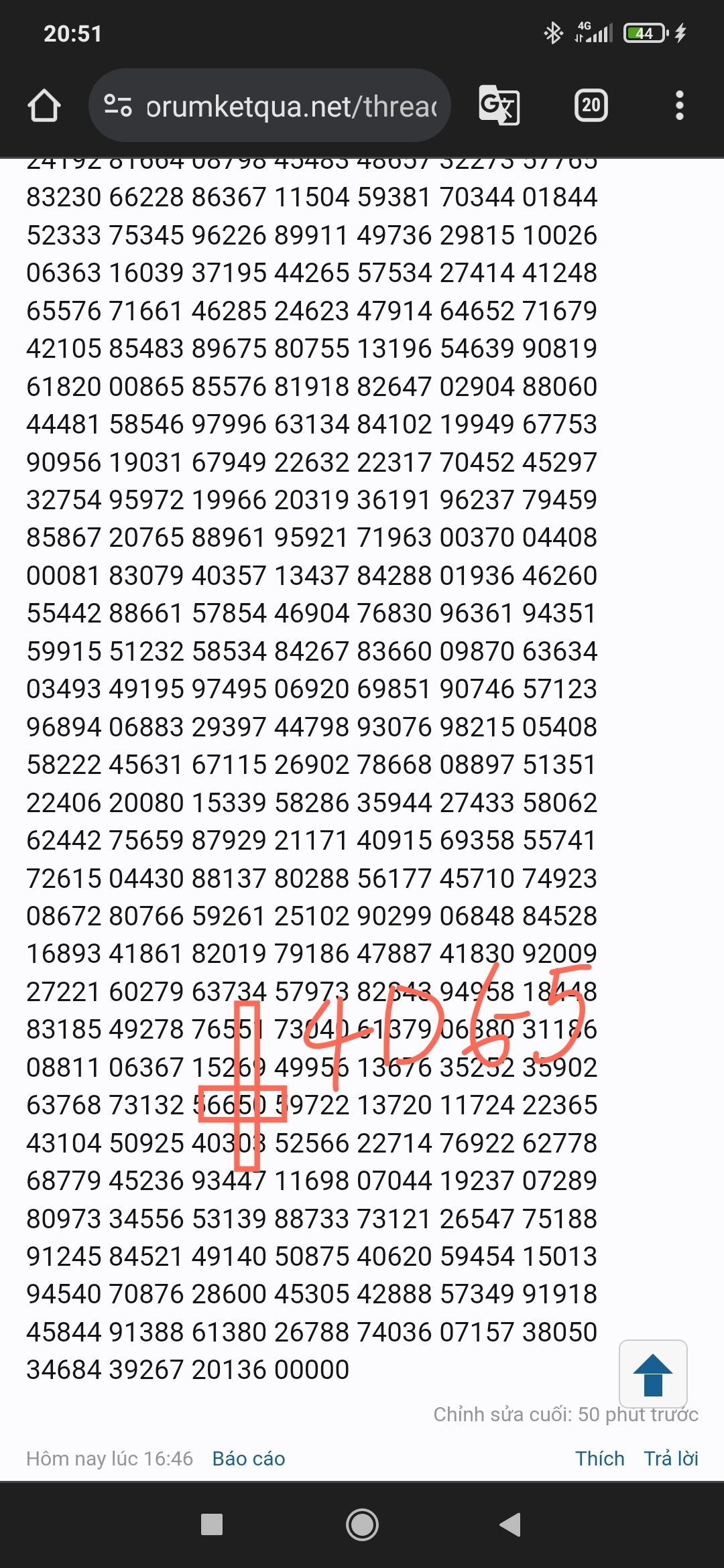Screen dimensions: 724x1568
Task: Open the Google Translate page icon
Action: tap(499, 105)
